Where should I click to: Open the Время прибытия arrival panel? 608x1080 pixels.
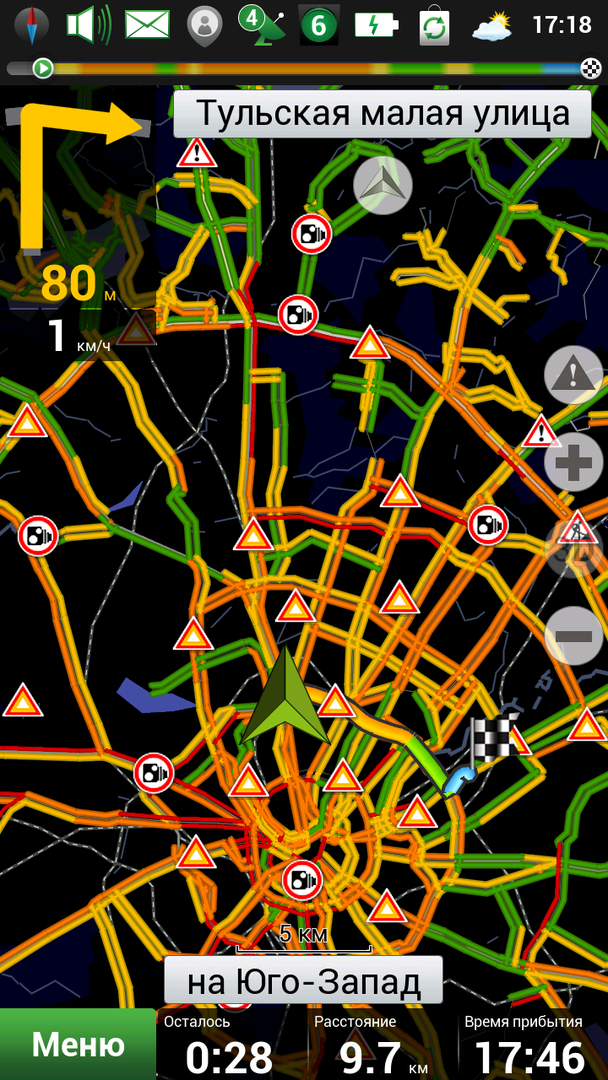tap(530, 1045)
